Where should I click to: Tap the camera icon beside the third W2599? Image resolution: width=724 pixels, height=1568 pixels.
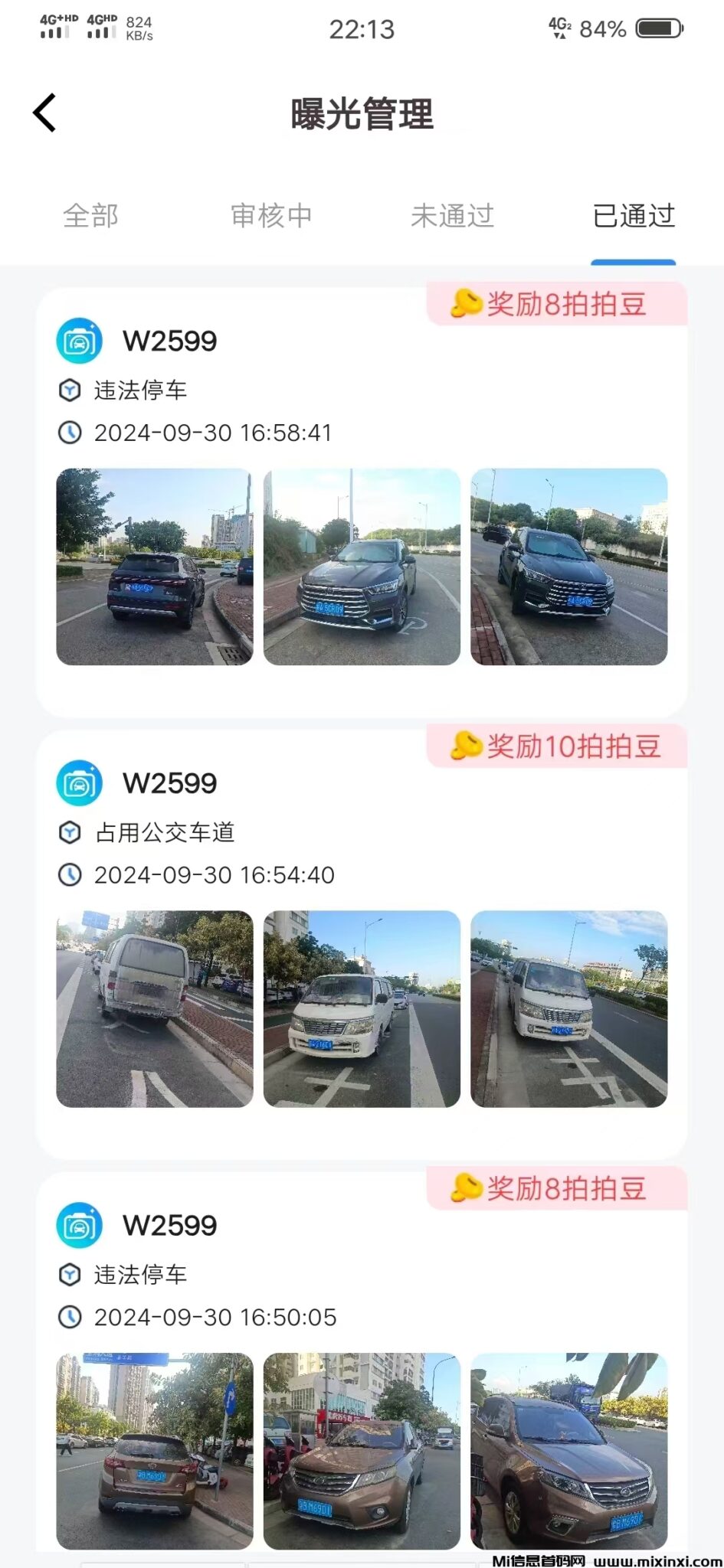pos(77,1224)
